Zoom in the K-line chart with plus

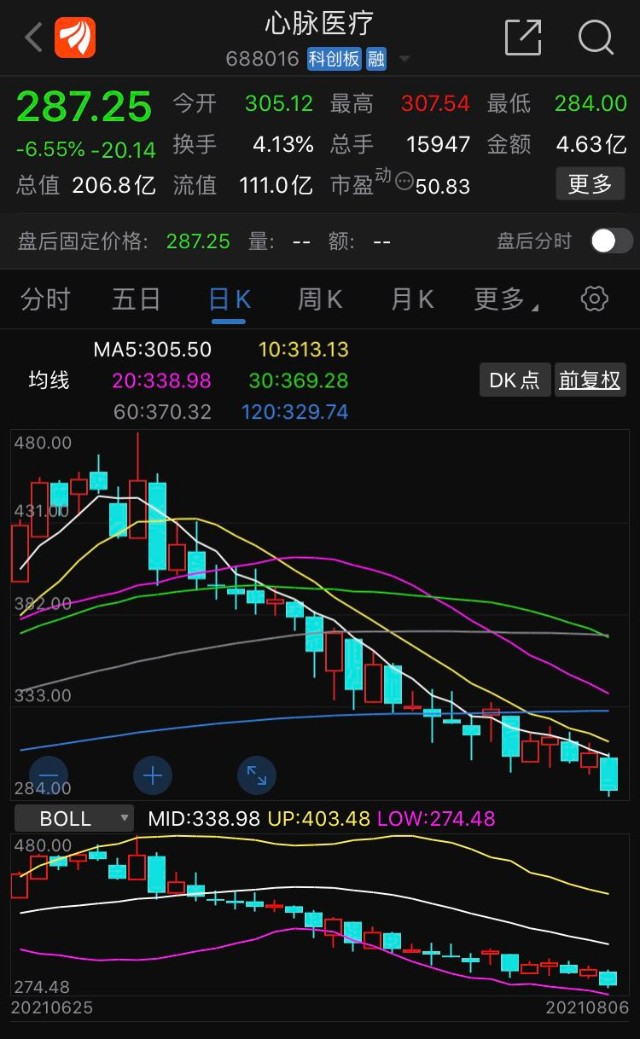[x=153, y=774]
